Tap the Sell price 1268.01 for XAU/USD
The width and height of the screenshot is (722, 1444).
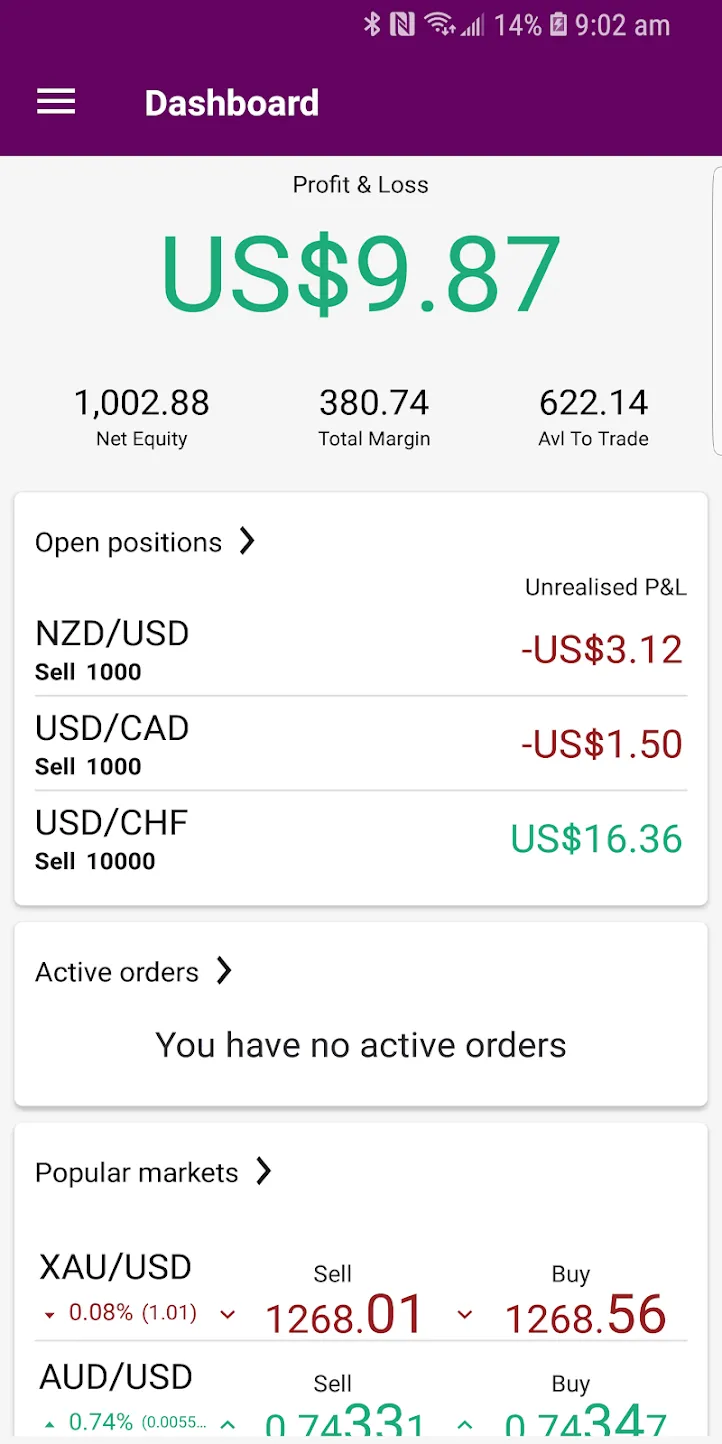coord(344,1314)
